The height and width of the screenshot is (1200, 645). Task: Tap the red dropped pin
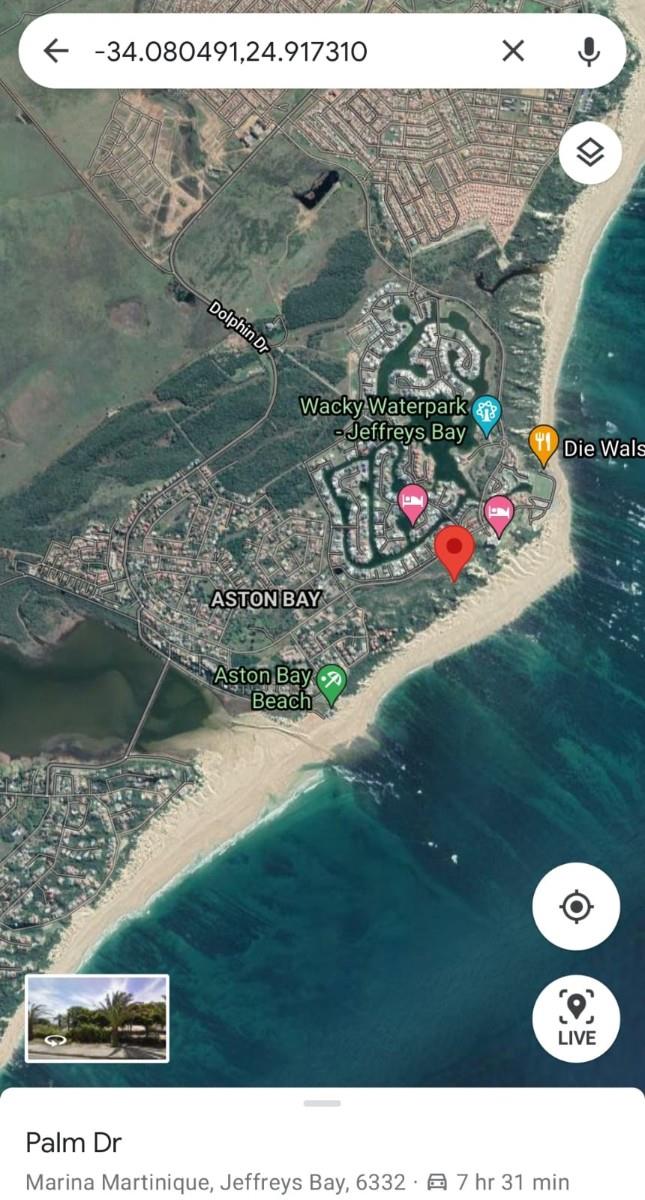[x=455, y=550]
